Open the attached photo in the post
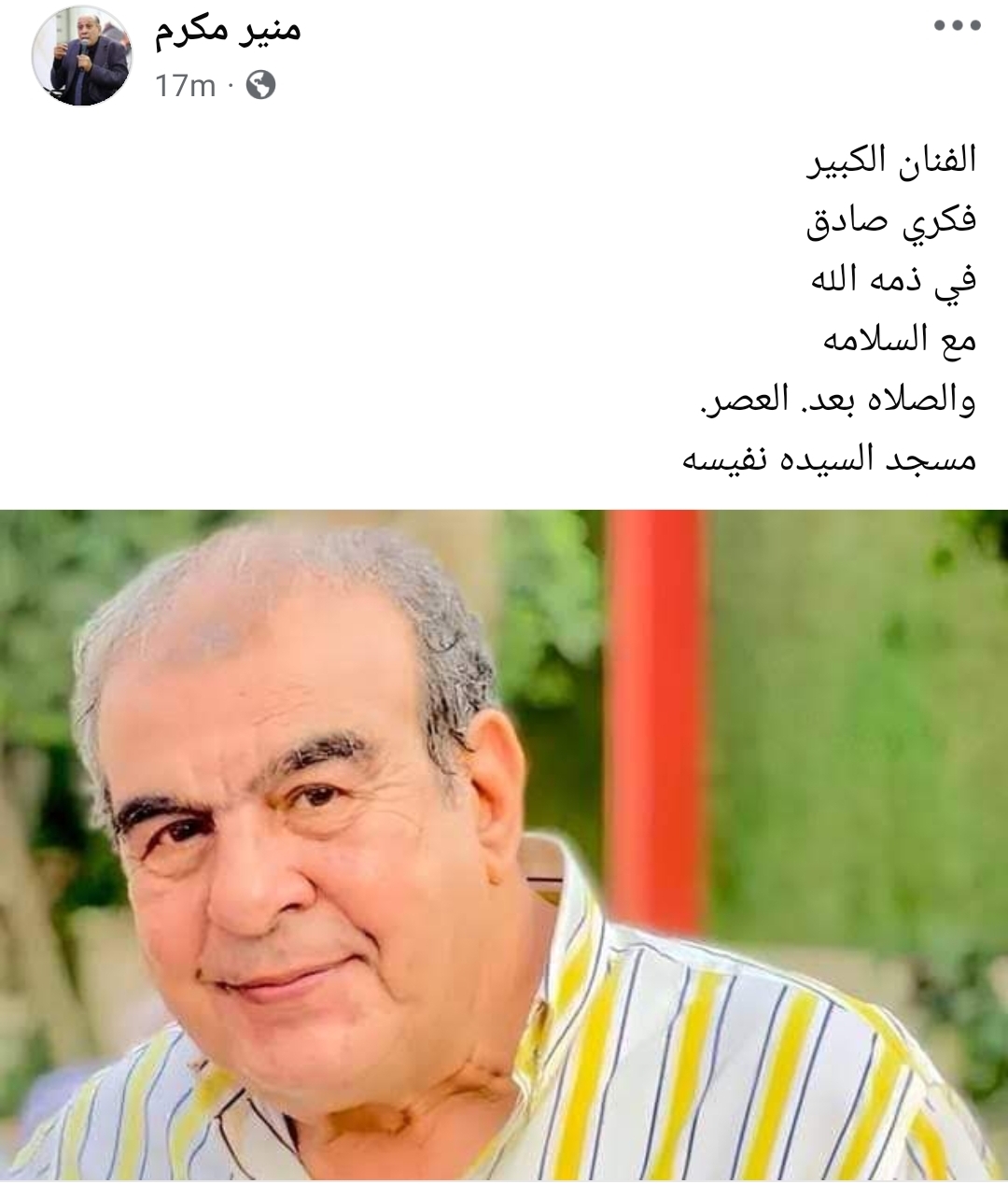1008x1184 pixels. point(504,845)
